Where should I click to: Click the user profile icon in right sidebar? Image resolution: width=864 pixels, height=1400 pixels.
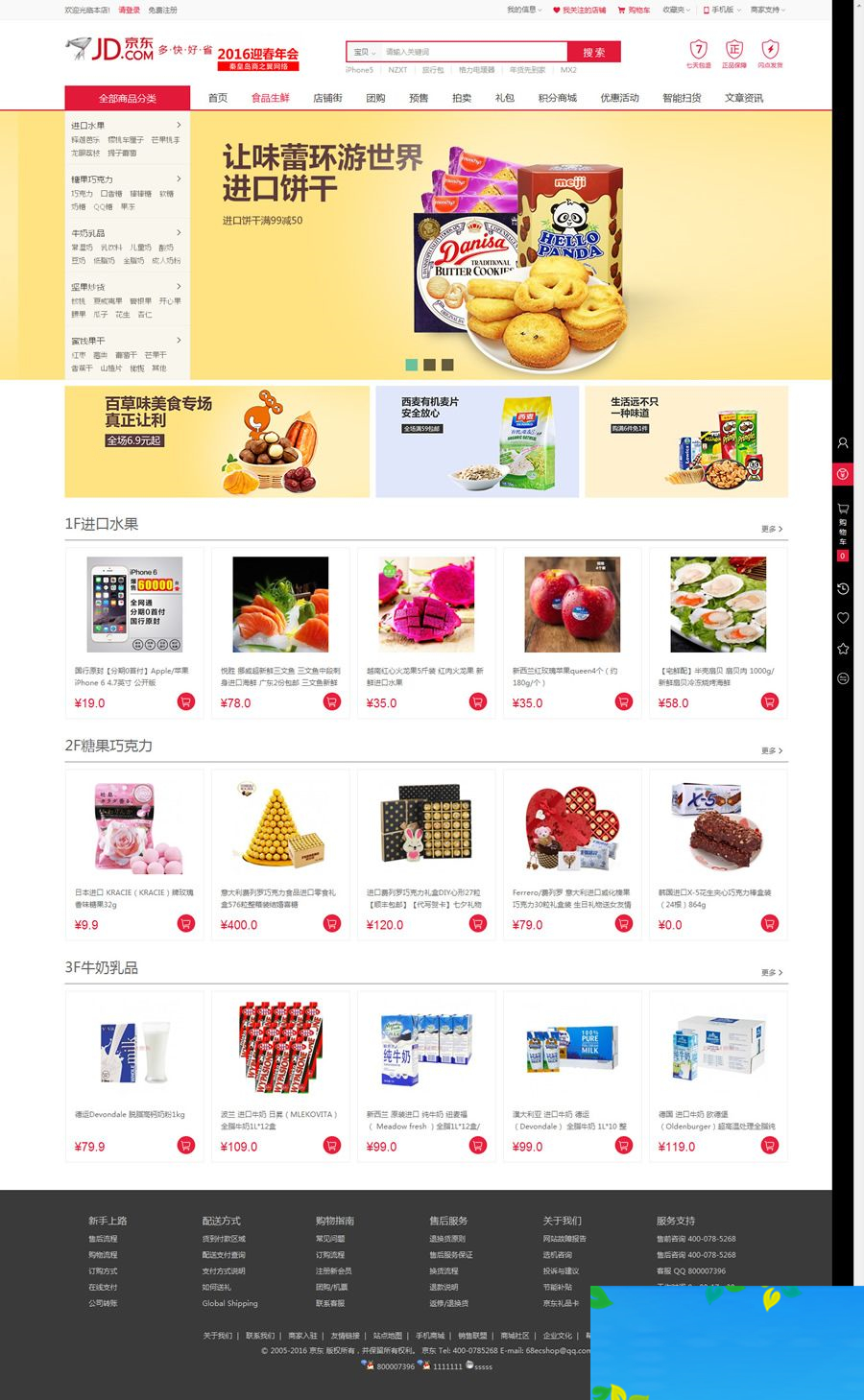point(843,443)
